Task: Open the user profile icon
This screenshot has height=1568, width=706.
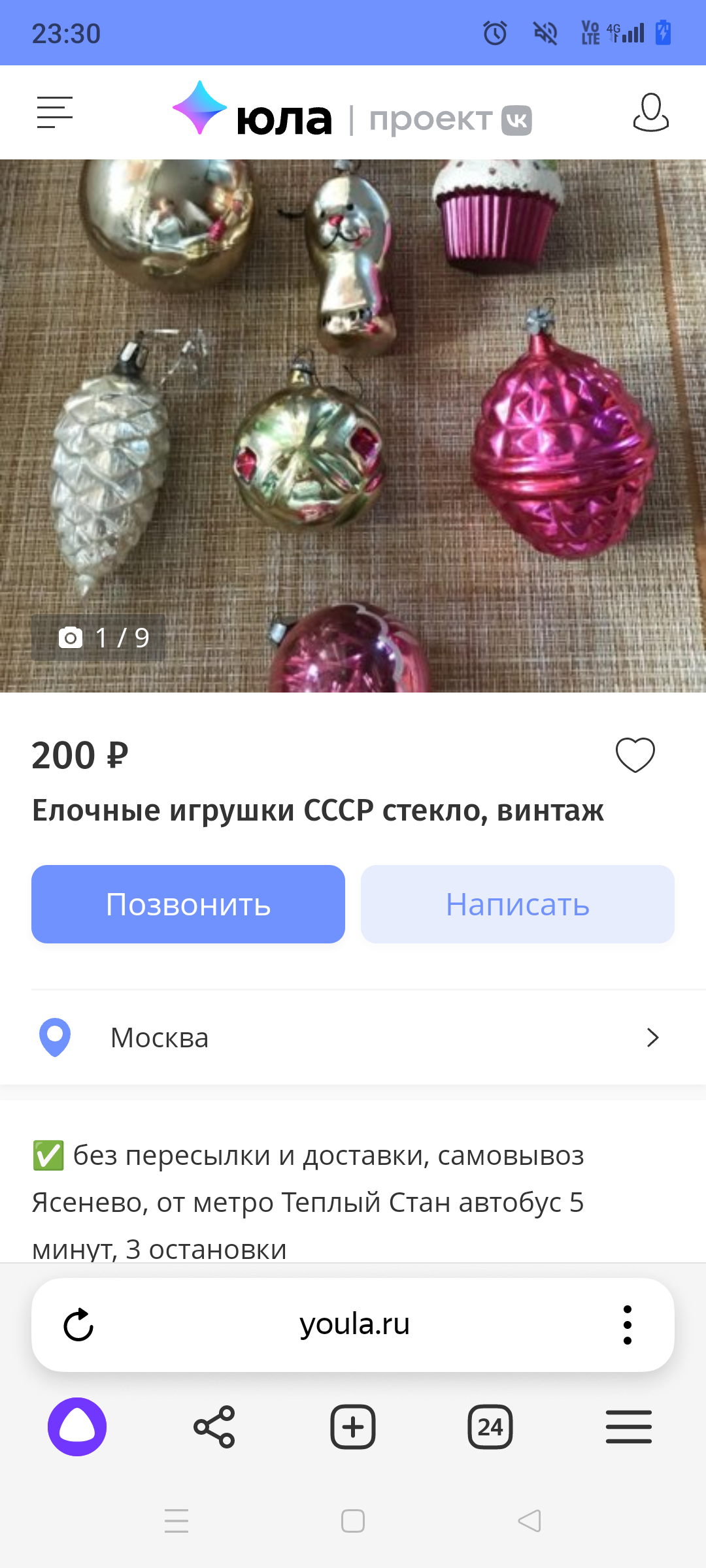Action: click(x=650, y=112)
